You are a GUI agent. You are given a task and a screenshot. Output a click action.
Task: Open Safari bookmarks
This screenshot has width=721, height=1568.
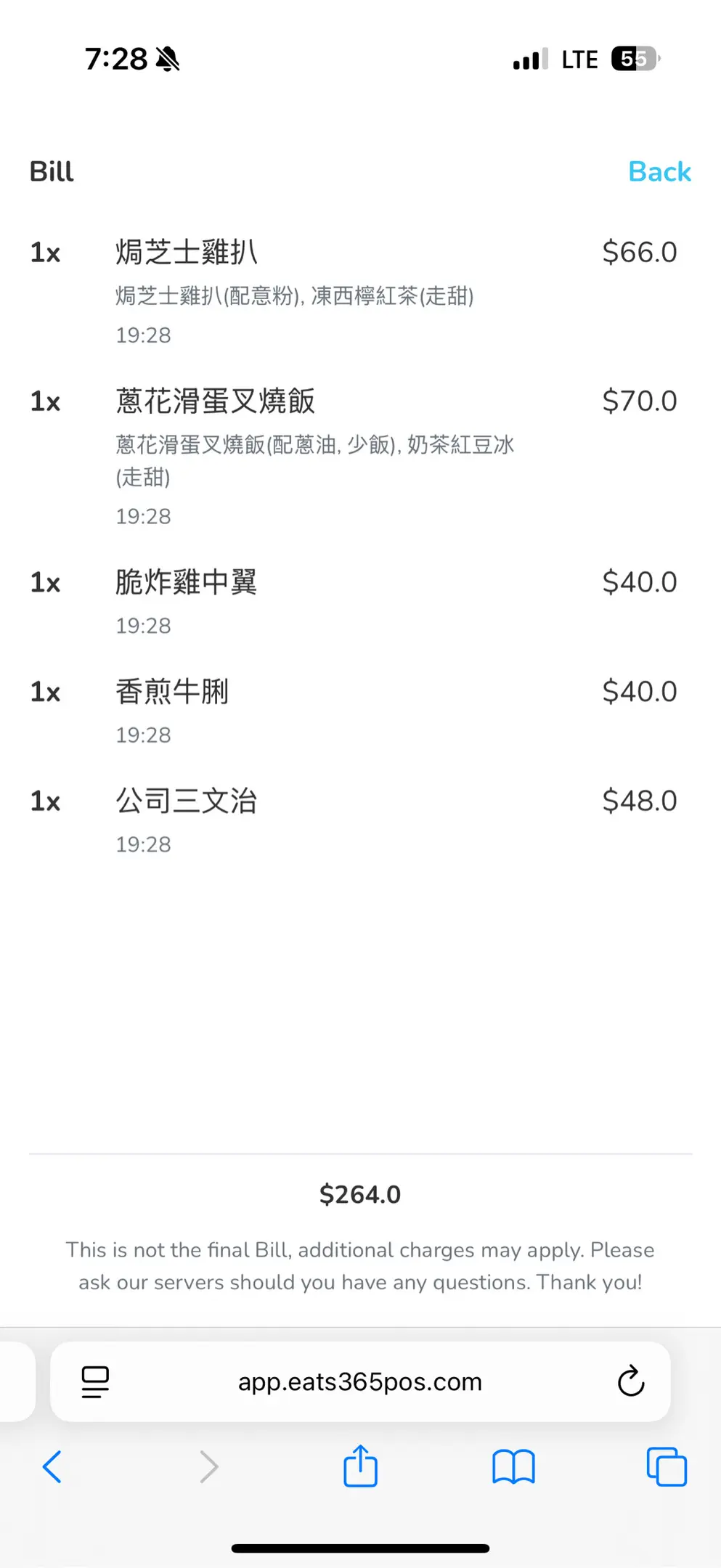(513, 1466)
